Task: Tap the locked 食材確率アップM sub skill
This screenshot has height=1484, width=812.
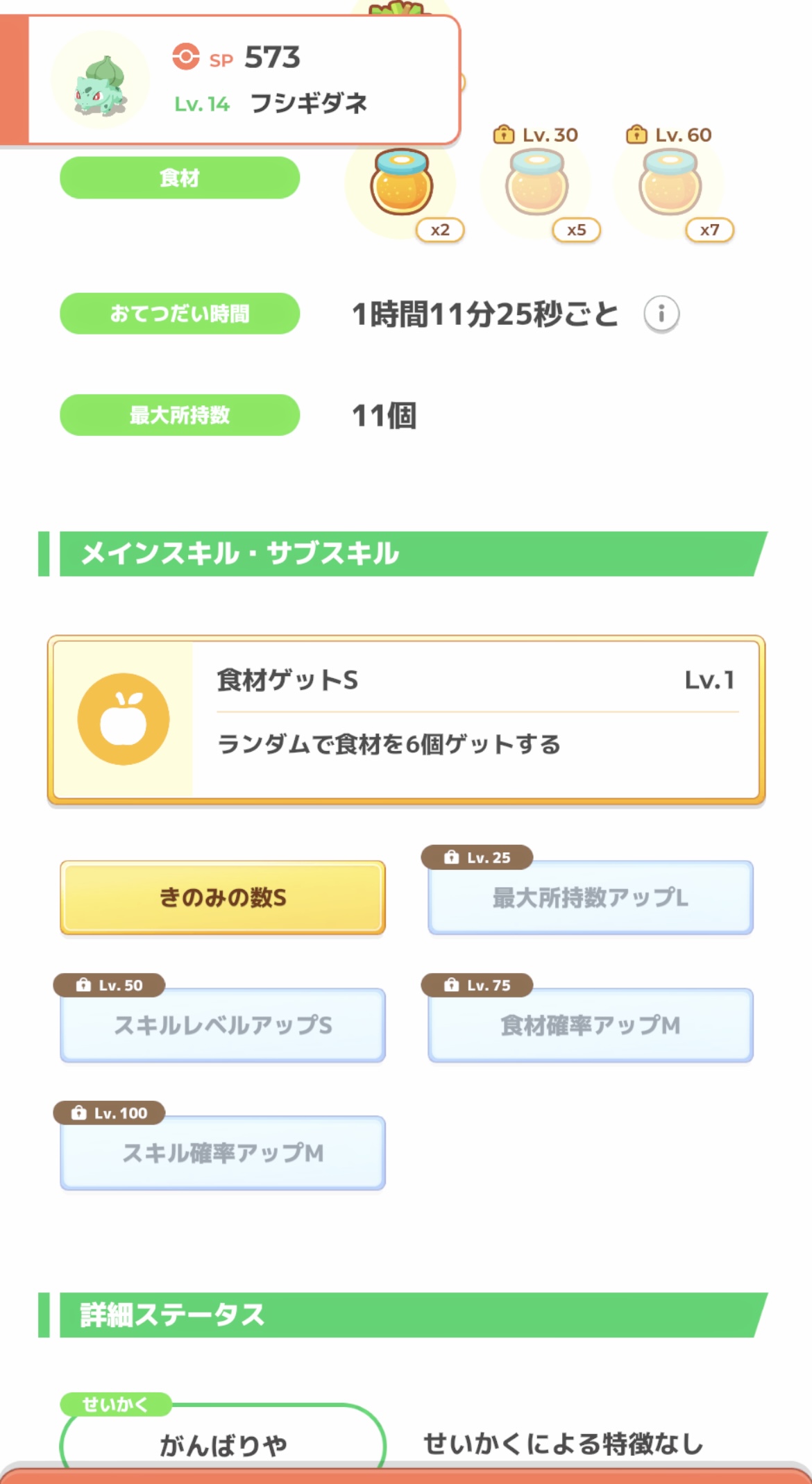Action: click(x=591, y=1025)
